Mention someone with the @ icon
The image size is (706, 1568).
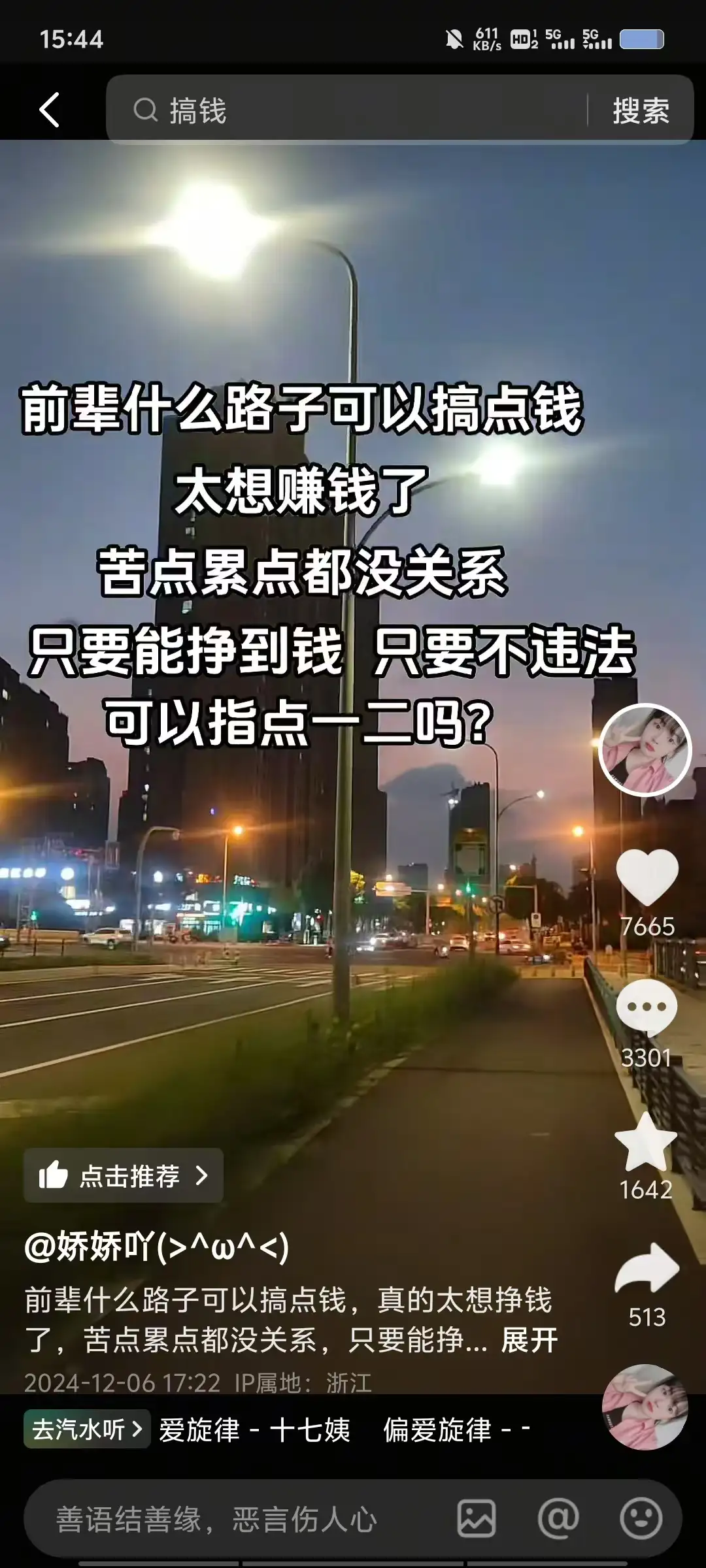[x=558, y=1518]
